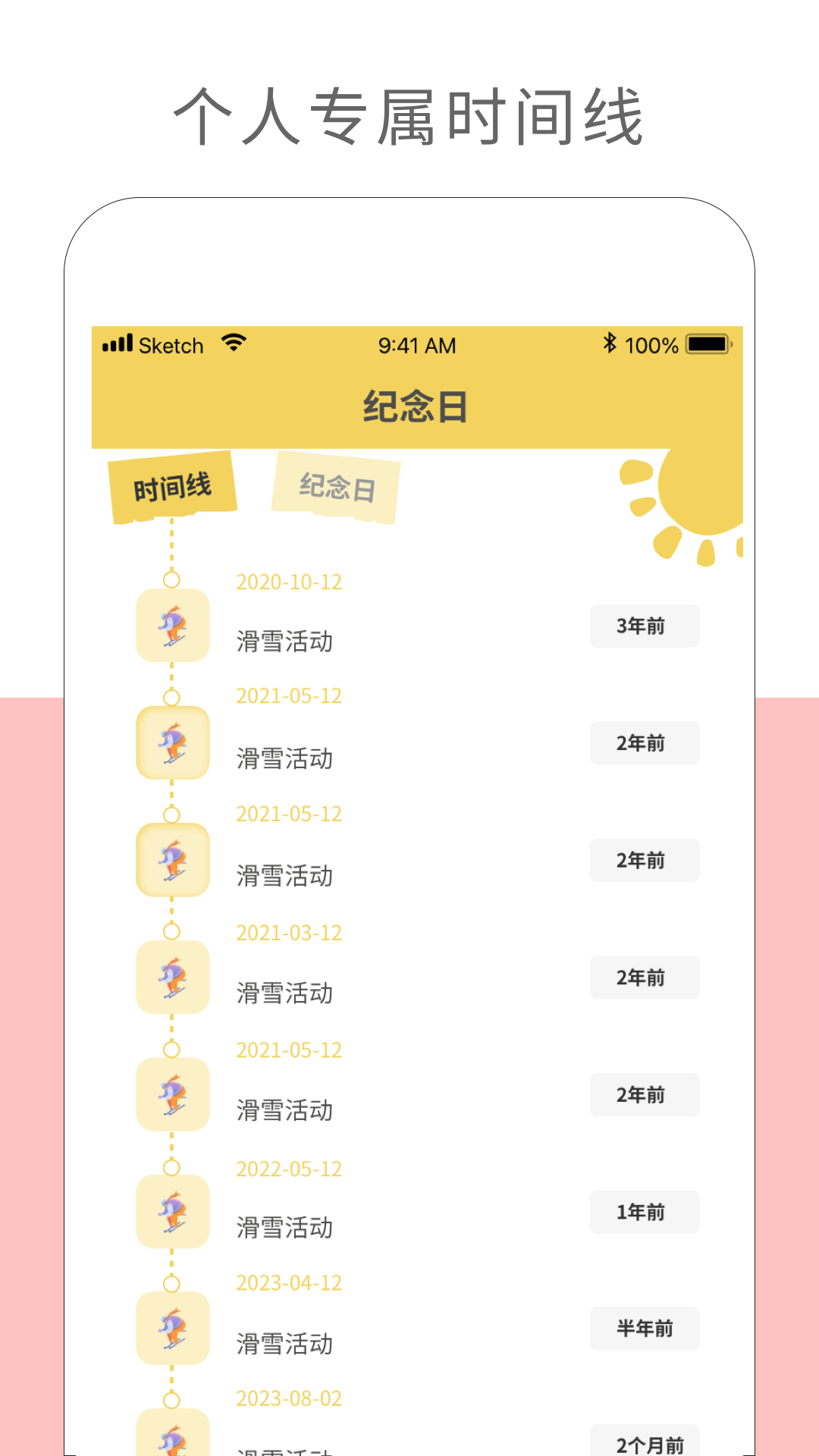Click the ski icon for the 2022-05-12 event

173,1213
